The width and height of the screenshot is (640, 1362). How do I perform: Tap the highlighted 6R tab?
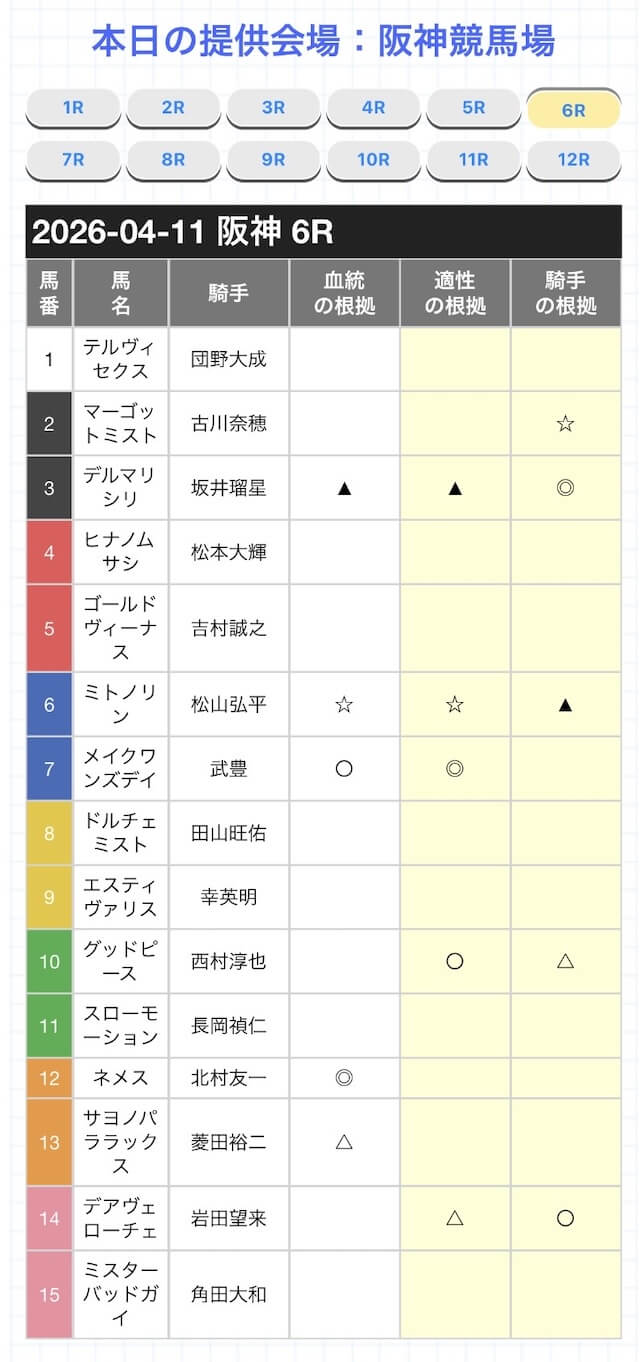tap(573, 110)
